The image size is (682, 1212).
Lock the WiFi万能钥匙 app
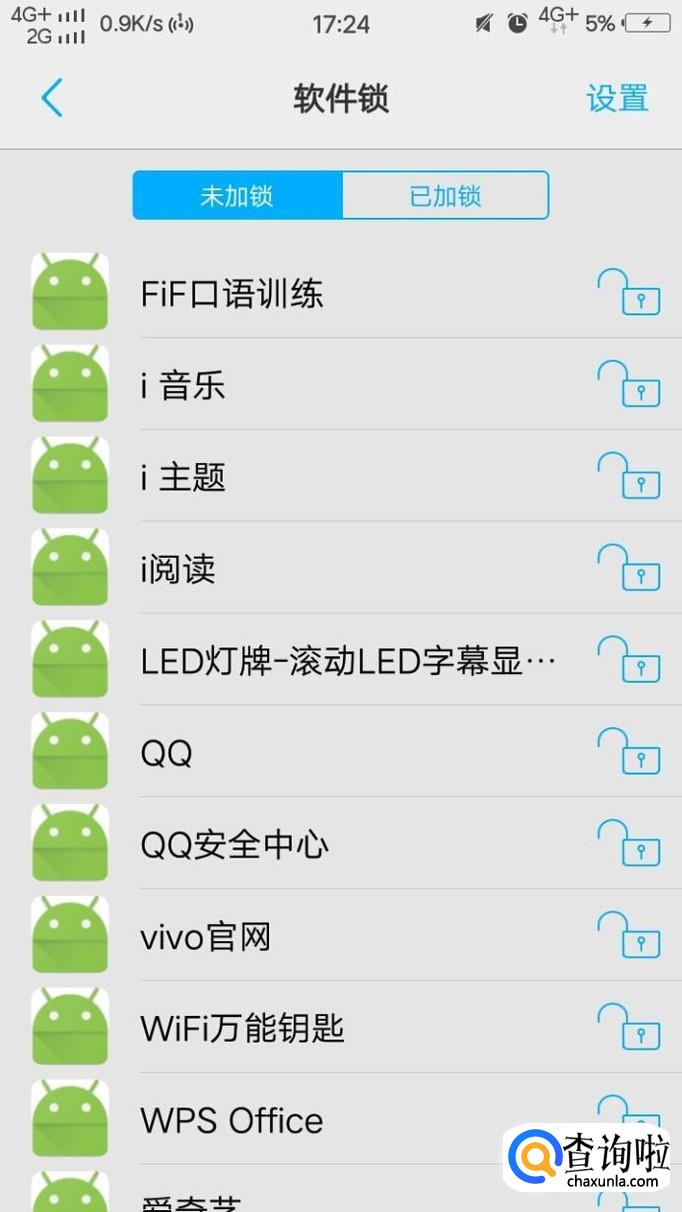tap(629, 1029)
